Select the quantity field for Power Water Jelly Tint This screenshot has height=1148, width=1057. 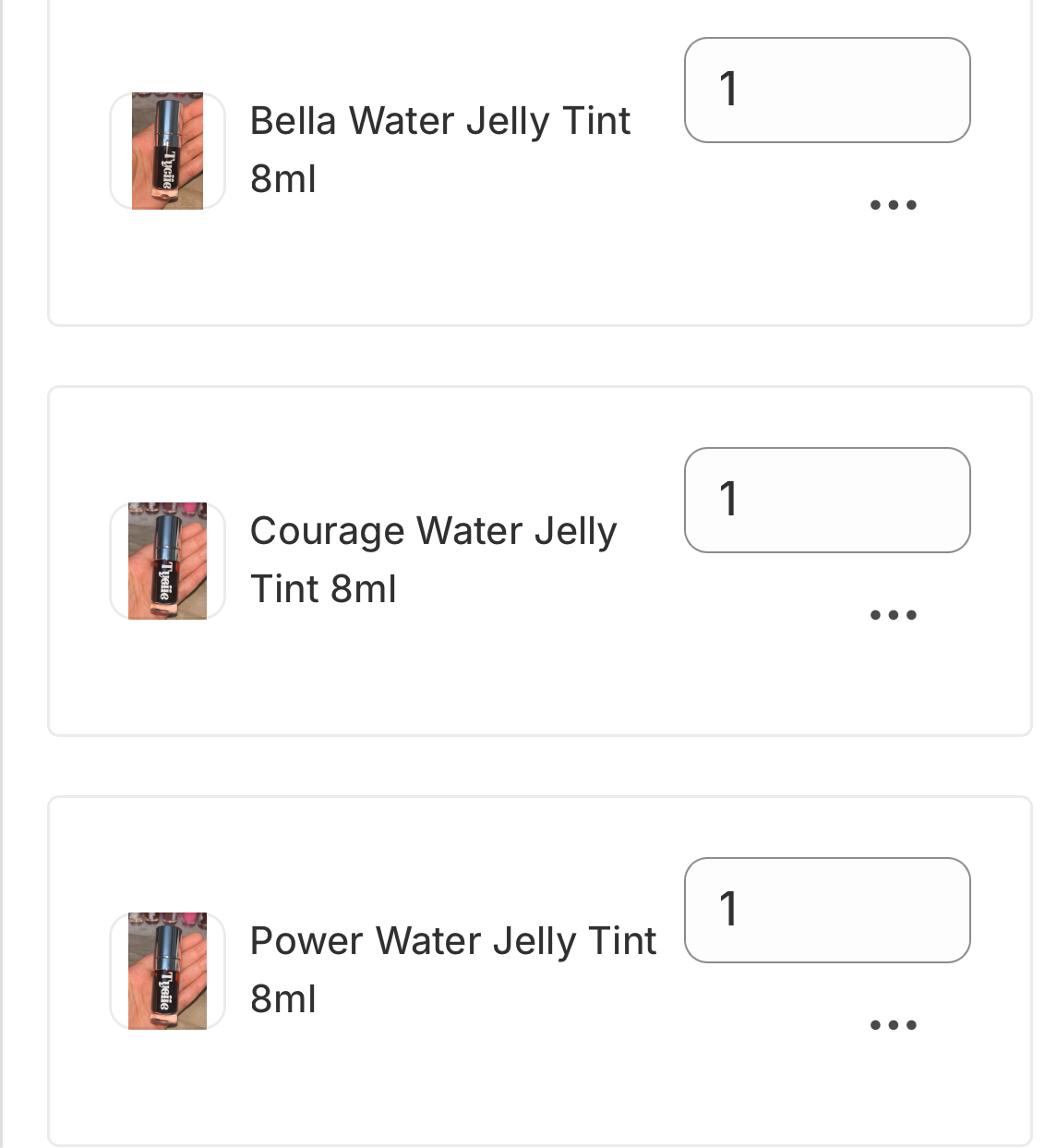pos(826,910)
